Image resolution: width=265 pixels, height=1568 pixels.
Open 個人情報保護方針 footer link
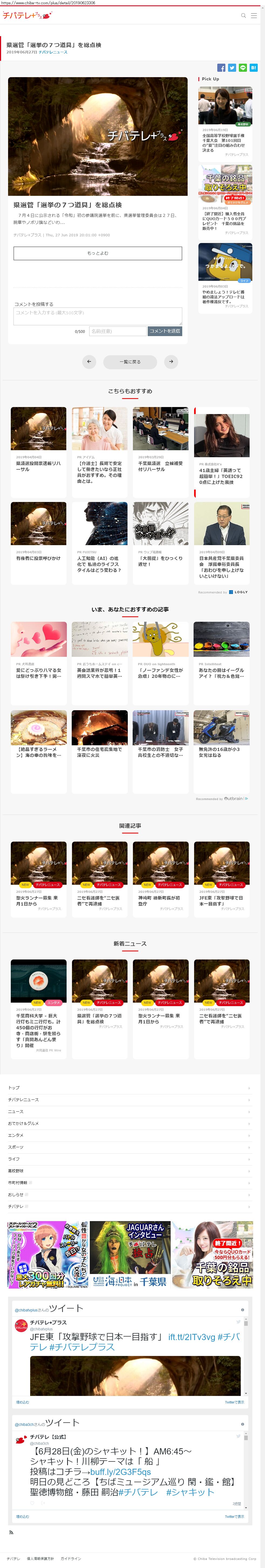[x=40, y=1558]
